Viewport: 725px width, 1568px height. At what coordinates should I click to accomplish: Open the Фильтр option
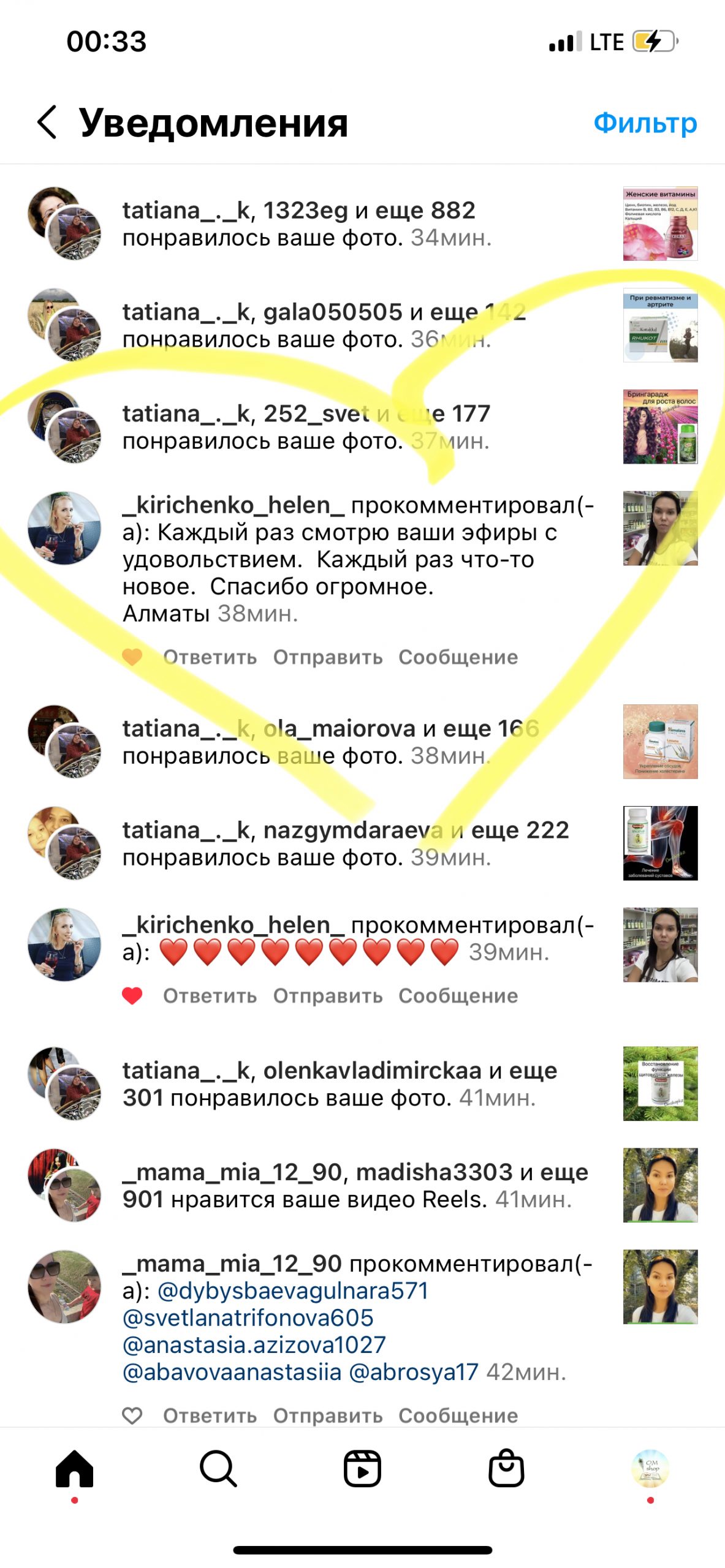click(645, 123)
